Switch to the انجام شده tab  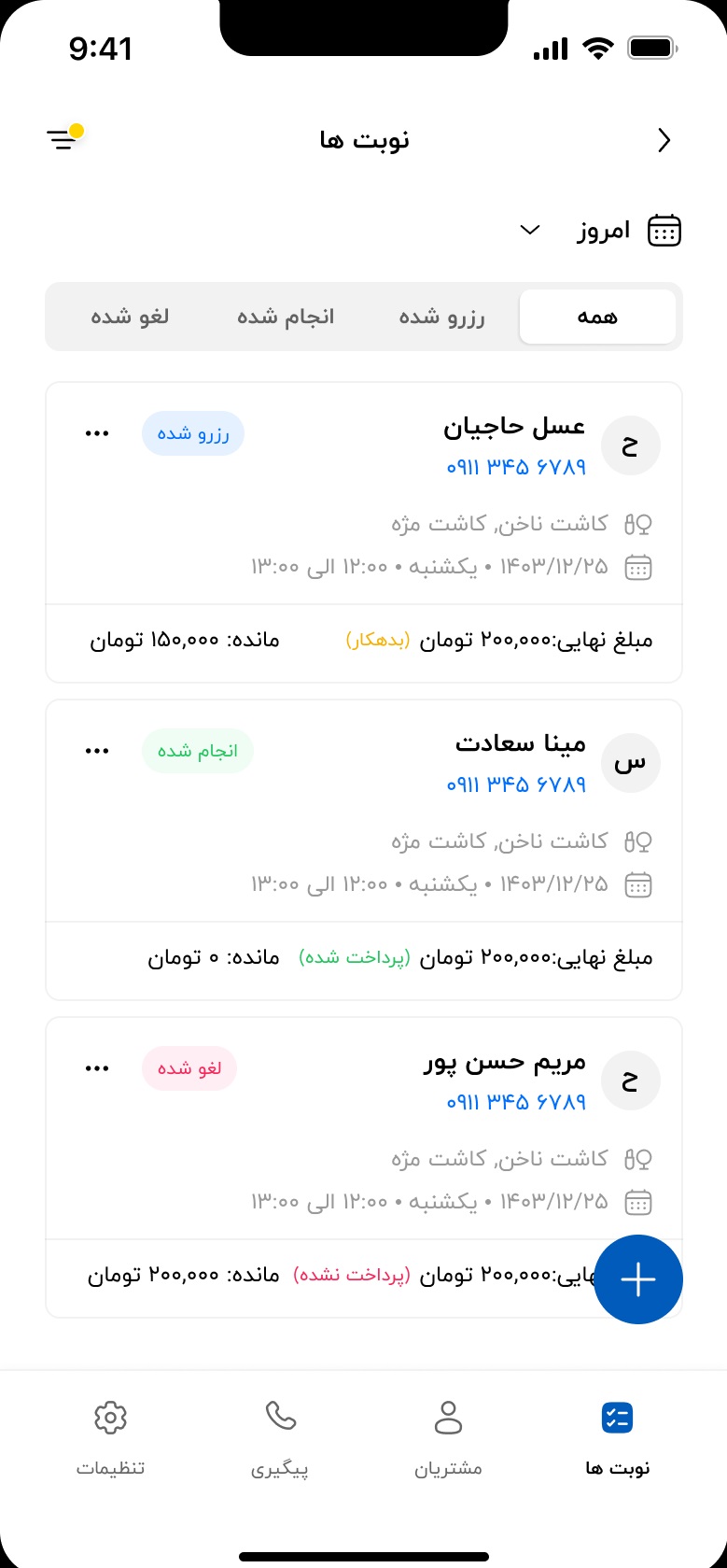[x=284, y=317]
